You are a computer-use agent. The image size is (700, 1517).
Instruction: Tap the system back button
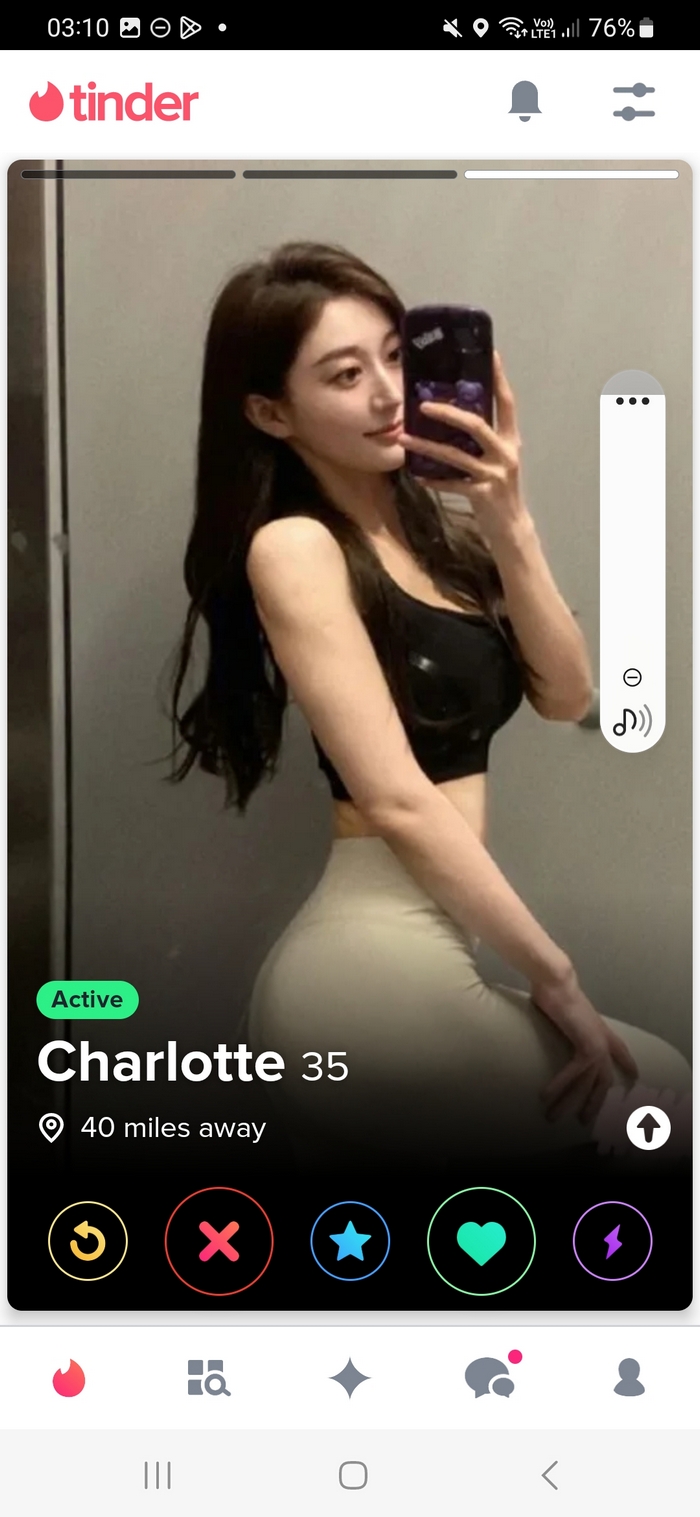pos(549,1475)
